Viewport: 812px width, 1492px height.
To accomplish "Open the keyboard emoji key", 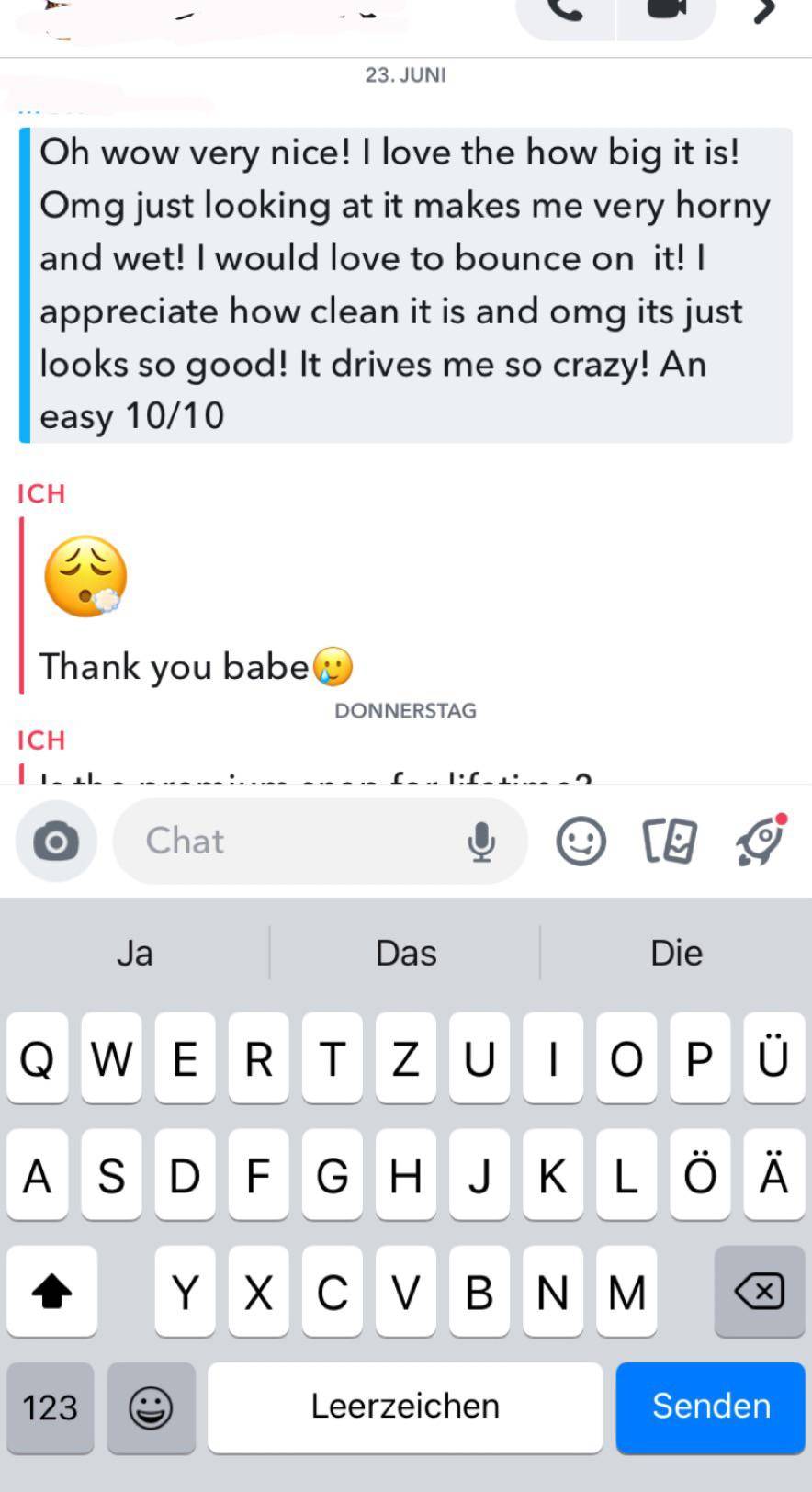I will [x=151, y=1407].
